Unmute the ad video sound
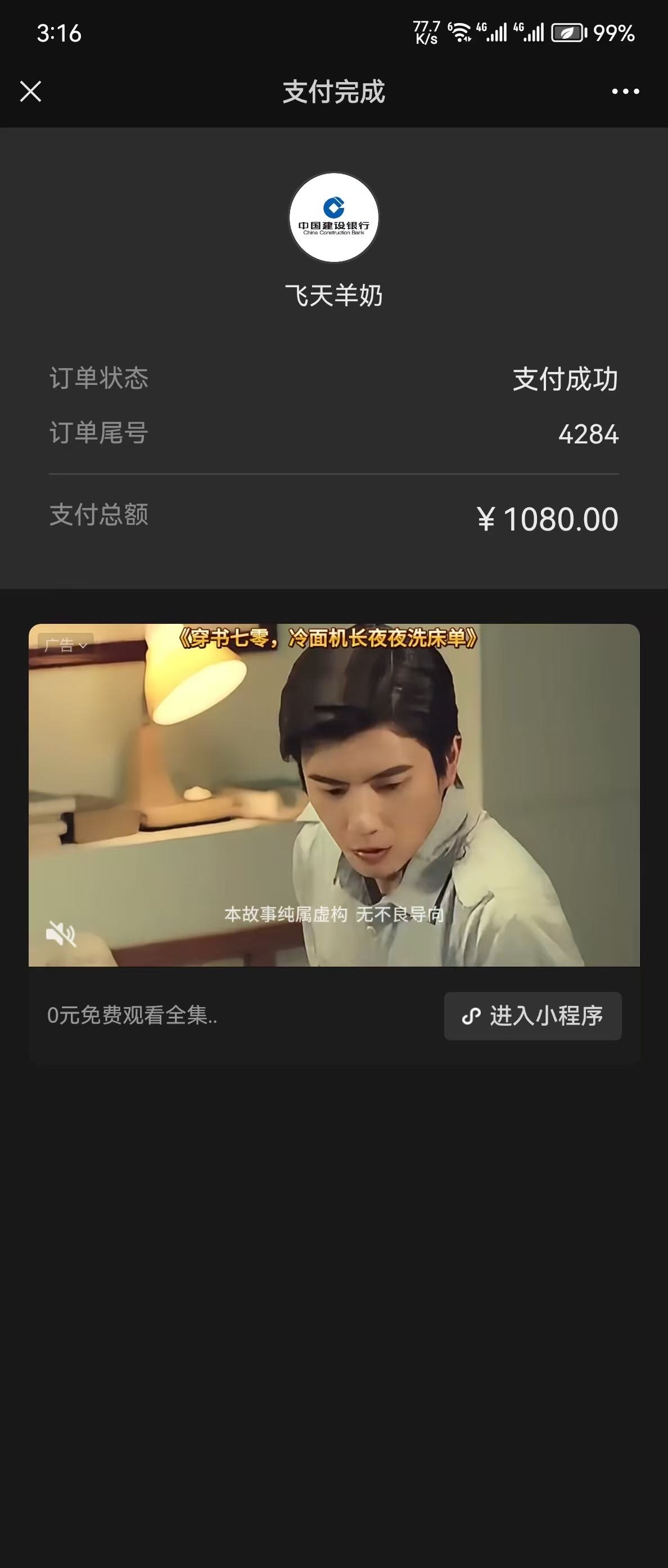Image resolution: width=668 pixels, height=1568 pixels. [61, 933]
